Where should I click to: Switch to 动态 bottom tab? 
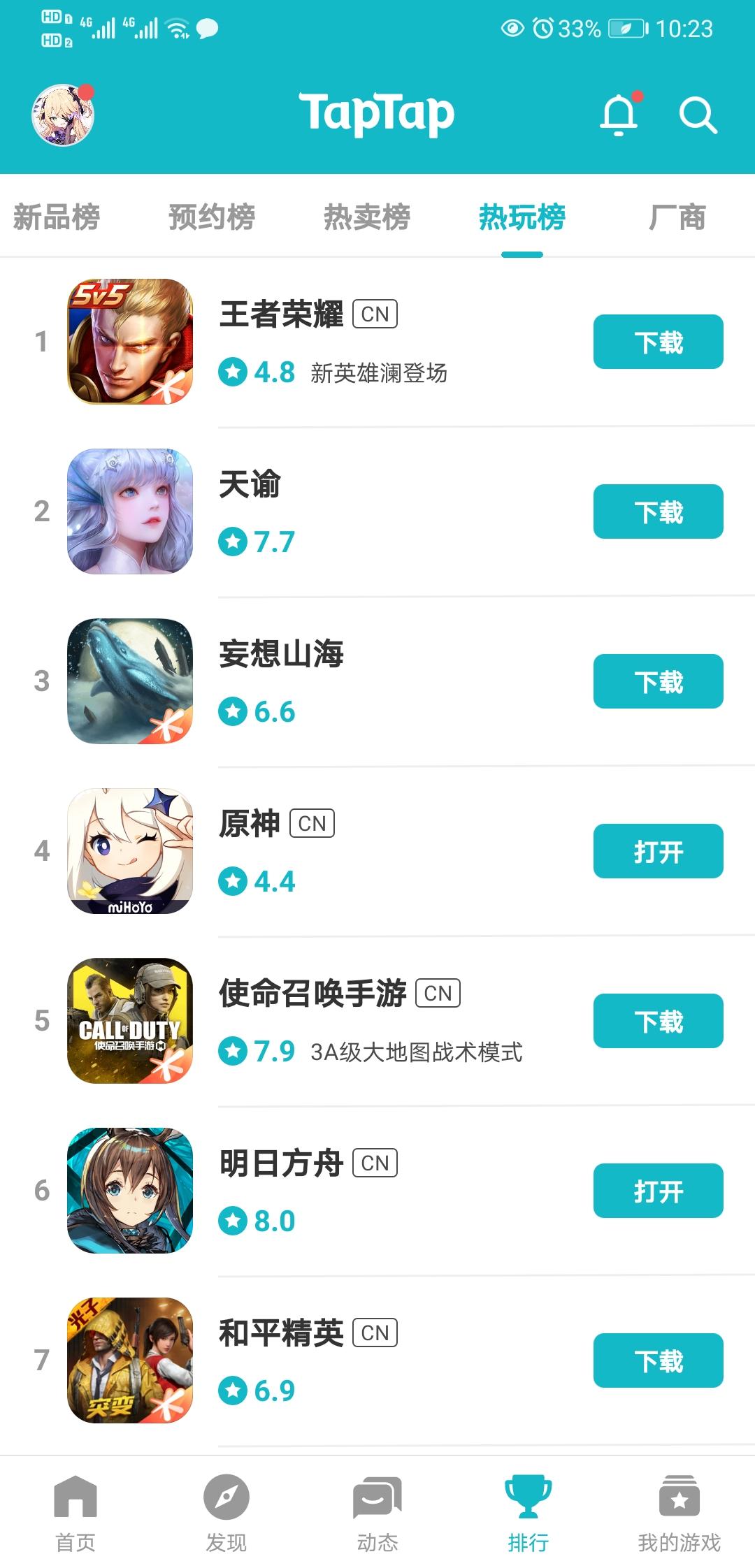click(x=377, y=1513)
